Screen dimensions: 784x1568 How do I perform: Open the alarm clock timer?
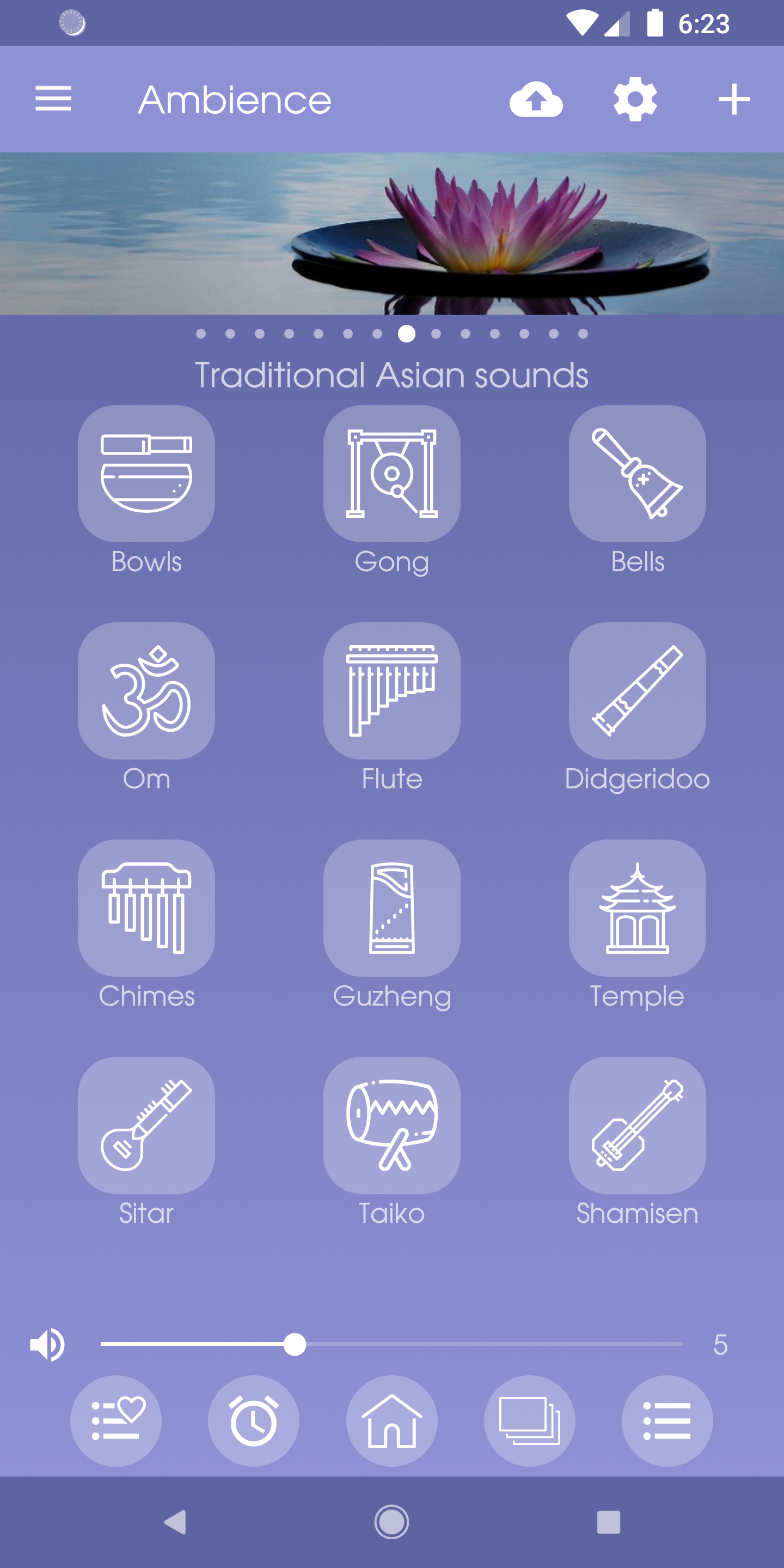click(253, 1420)
